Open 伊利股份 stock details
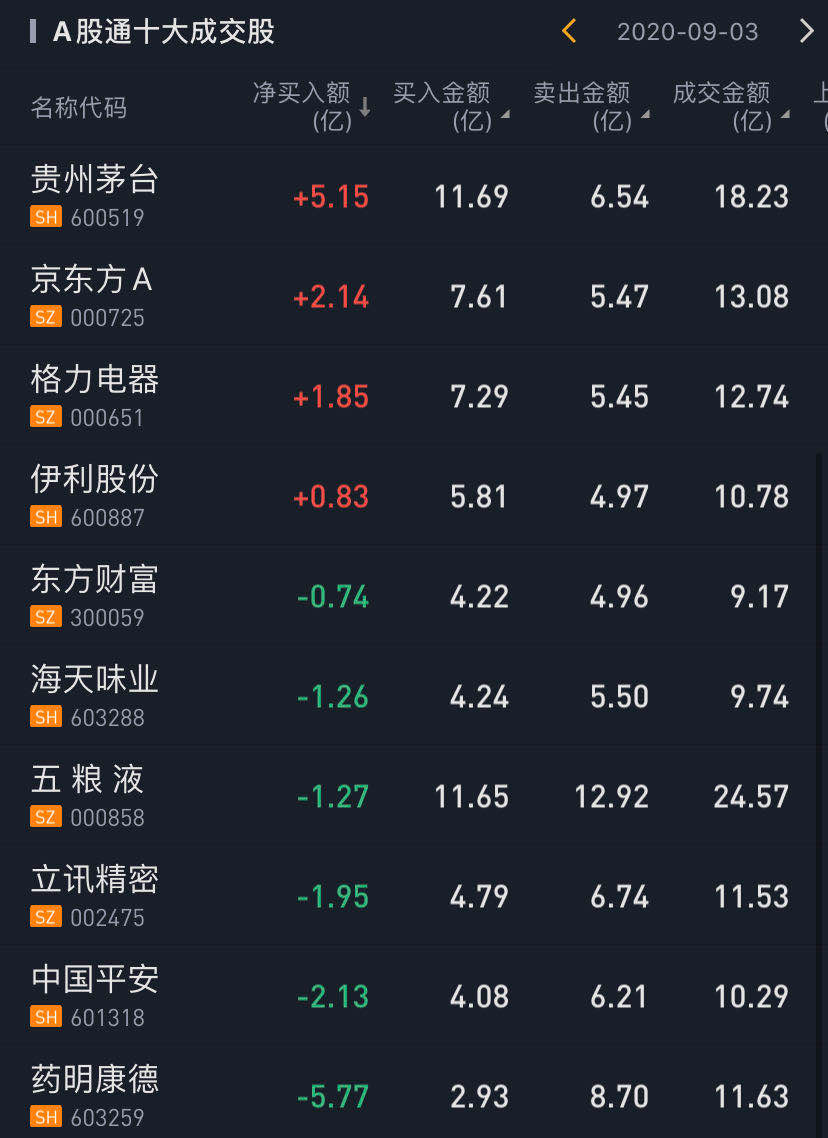The image size is (828, 1138). tap(95, 496)
